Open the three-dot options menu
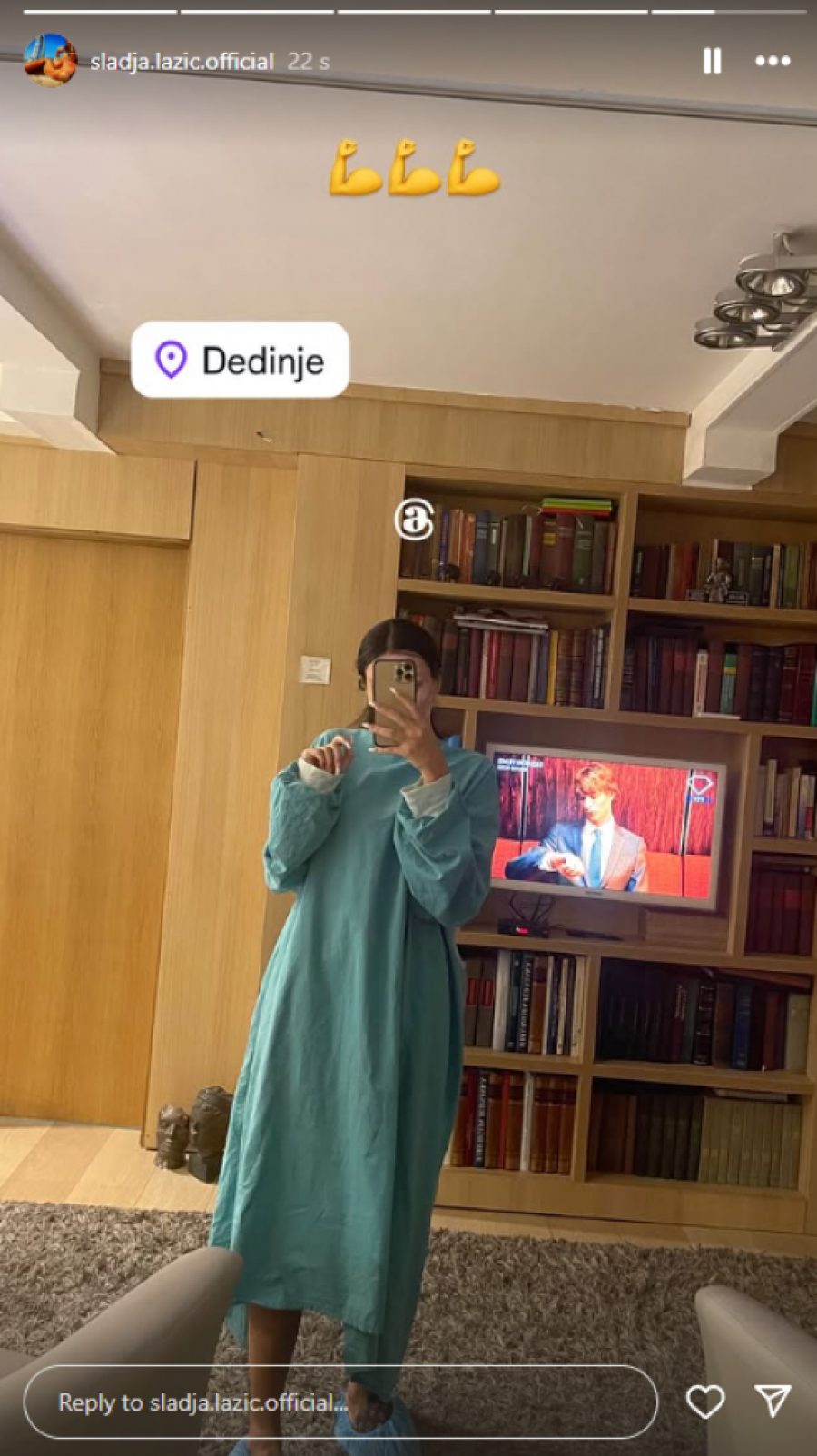817x1456 pixels. pyautogui.click(x=773, y=61)
